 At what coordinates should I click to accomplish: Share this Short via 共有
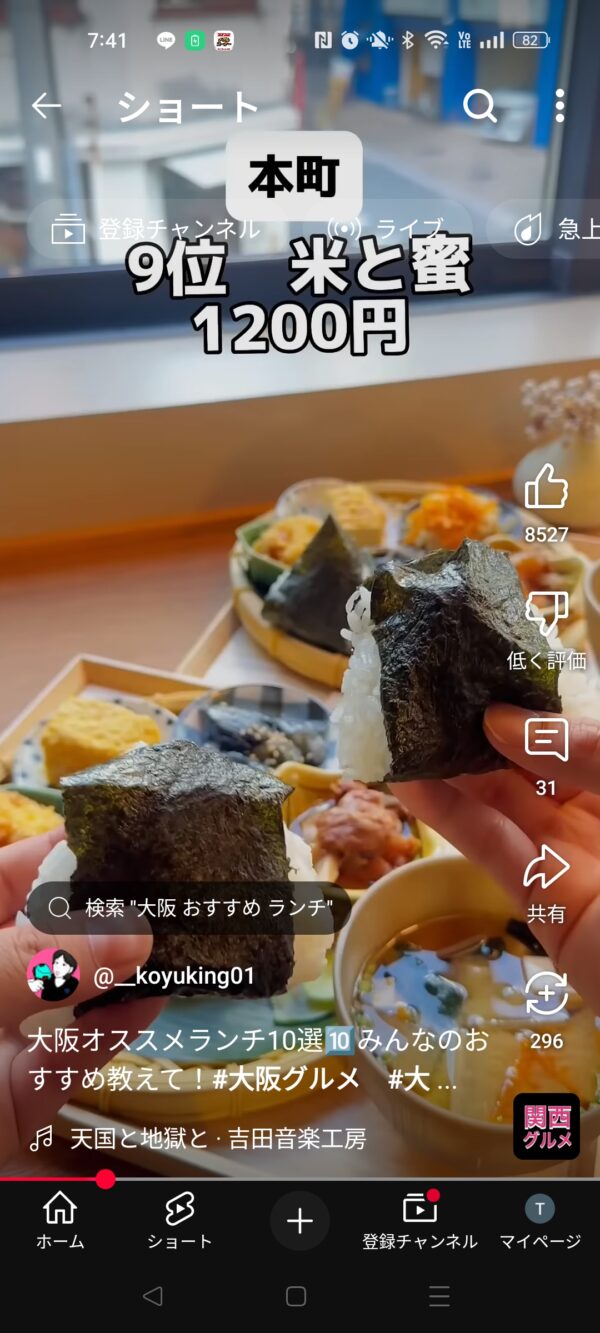pyautogui.click(x=546, y=868)
